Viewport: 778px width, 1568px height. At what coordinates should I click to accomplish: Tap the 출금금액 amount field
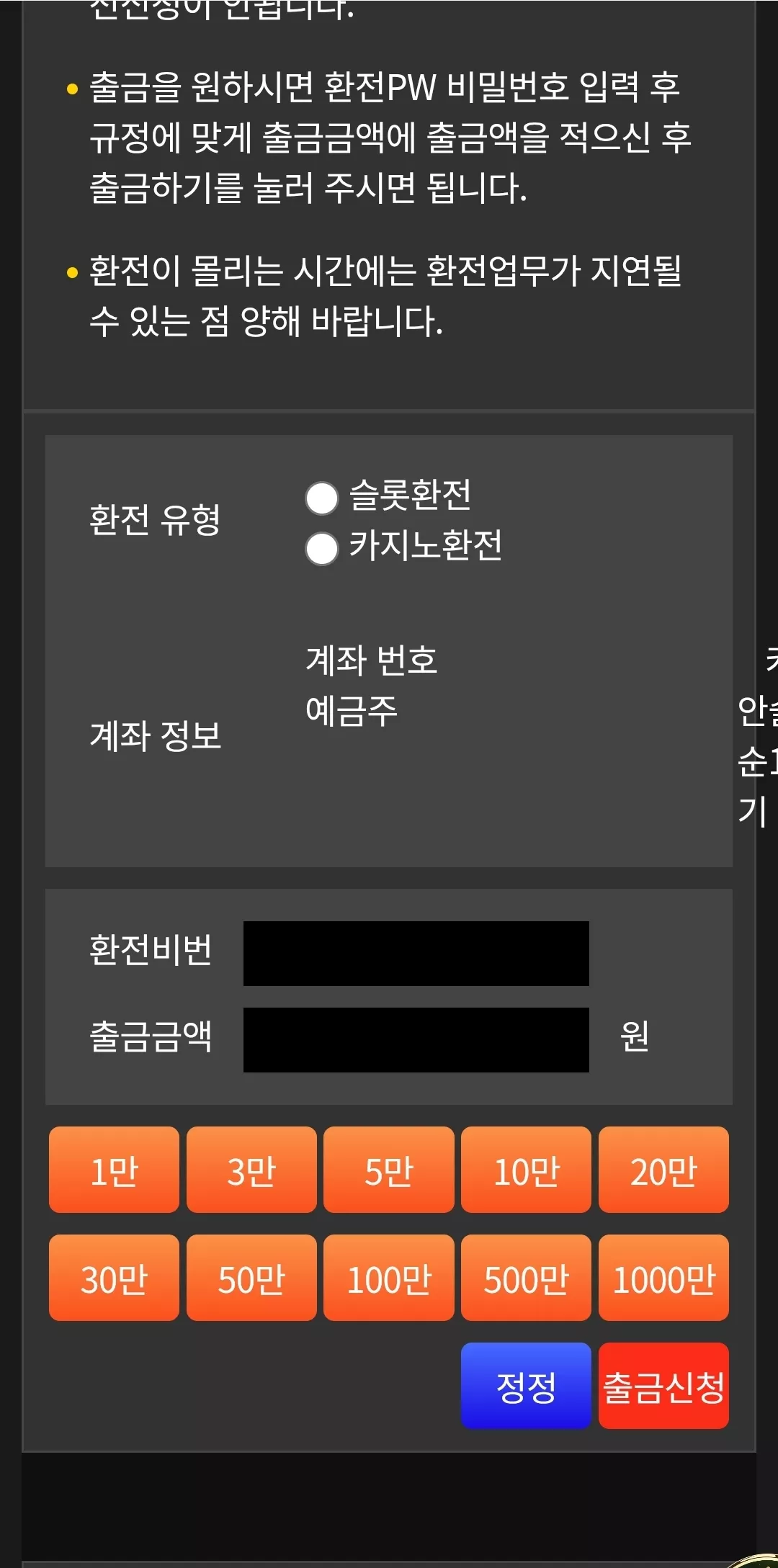[x=416, y=1040]
